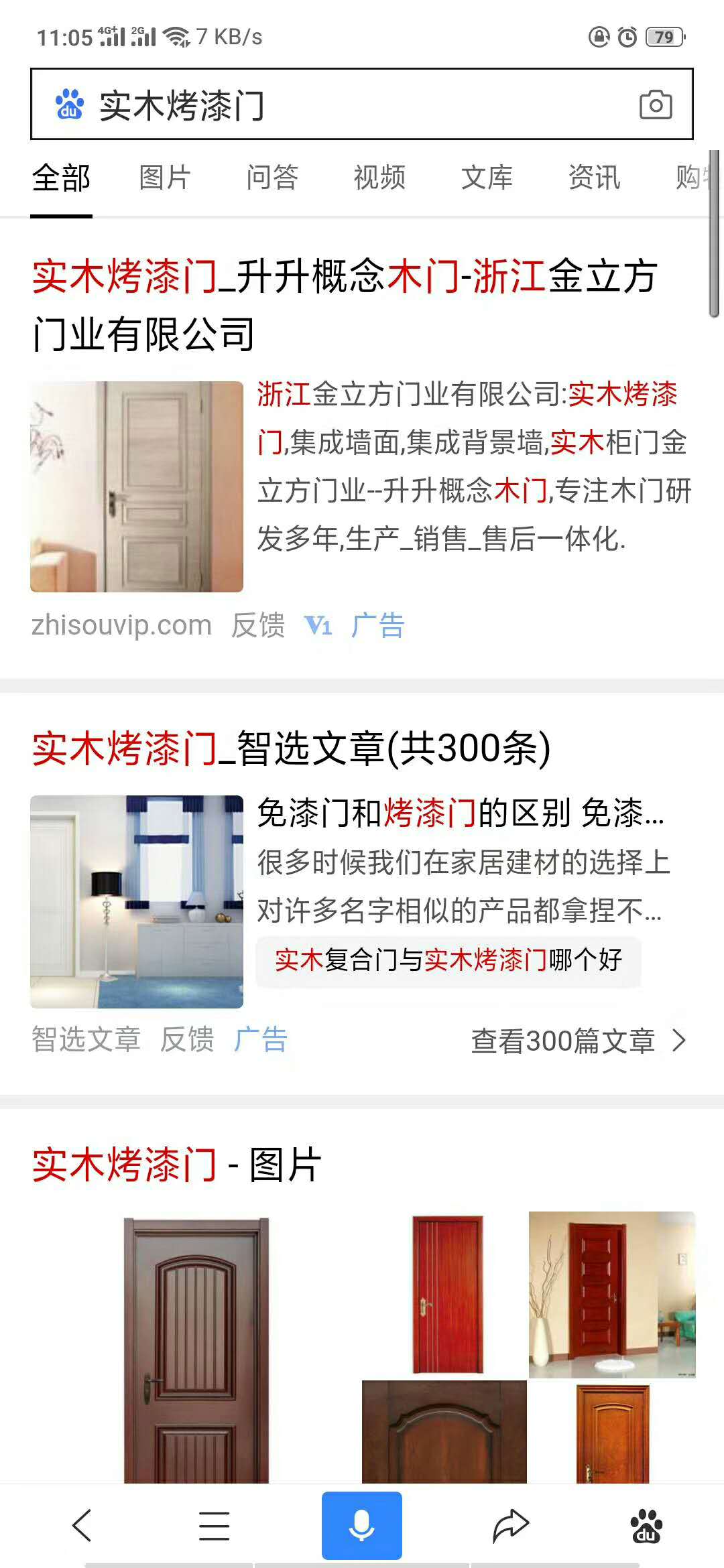Switch to the 问答 tab

pyautogui.click(x=272, y=178)
